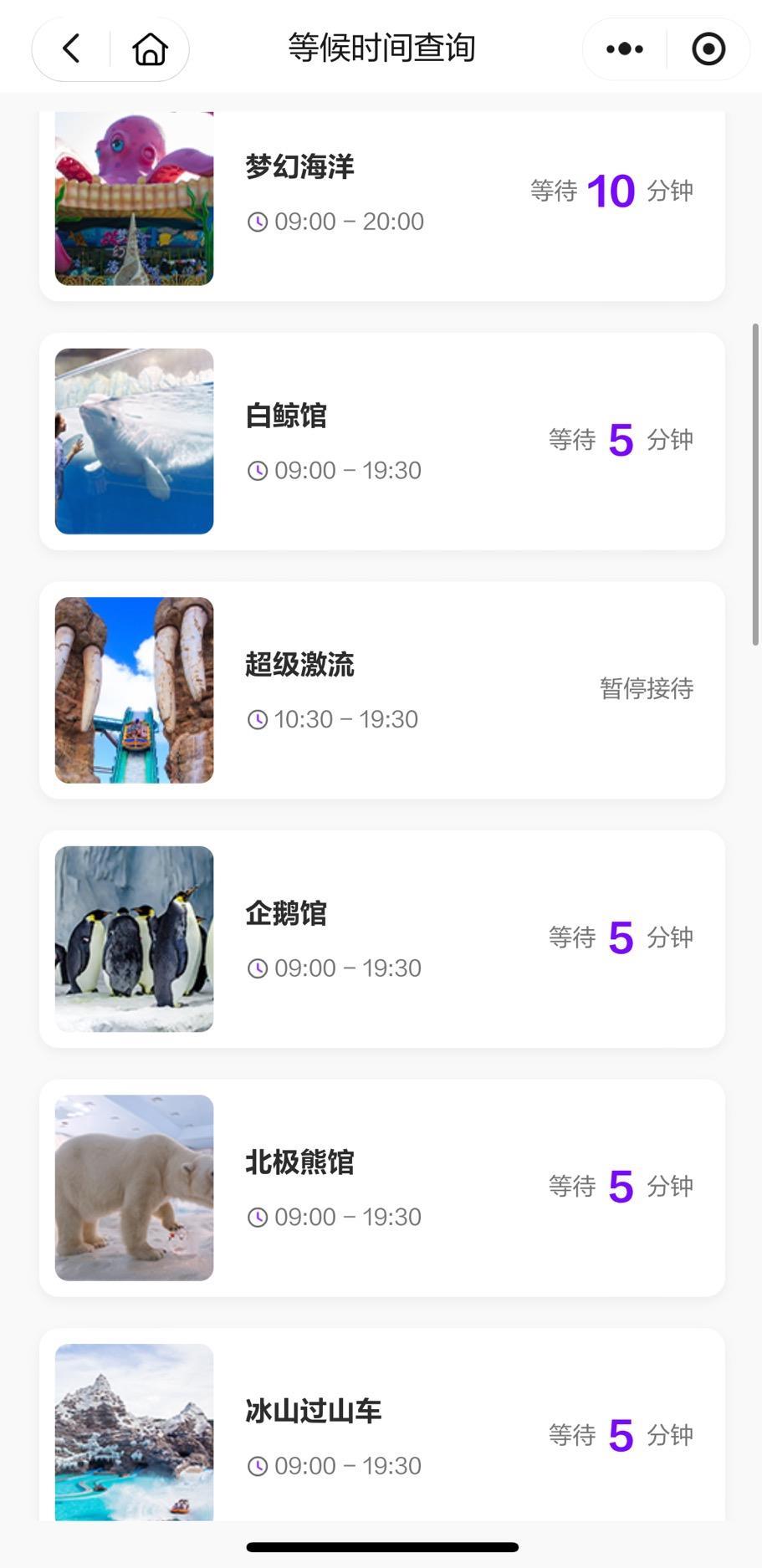Return to the mini program home
The image size is (762, 1568).
pyautogui.click(x=151, y=49)
